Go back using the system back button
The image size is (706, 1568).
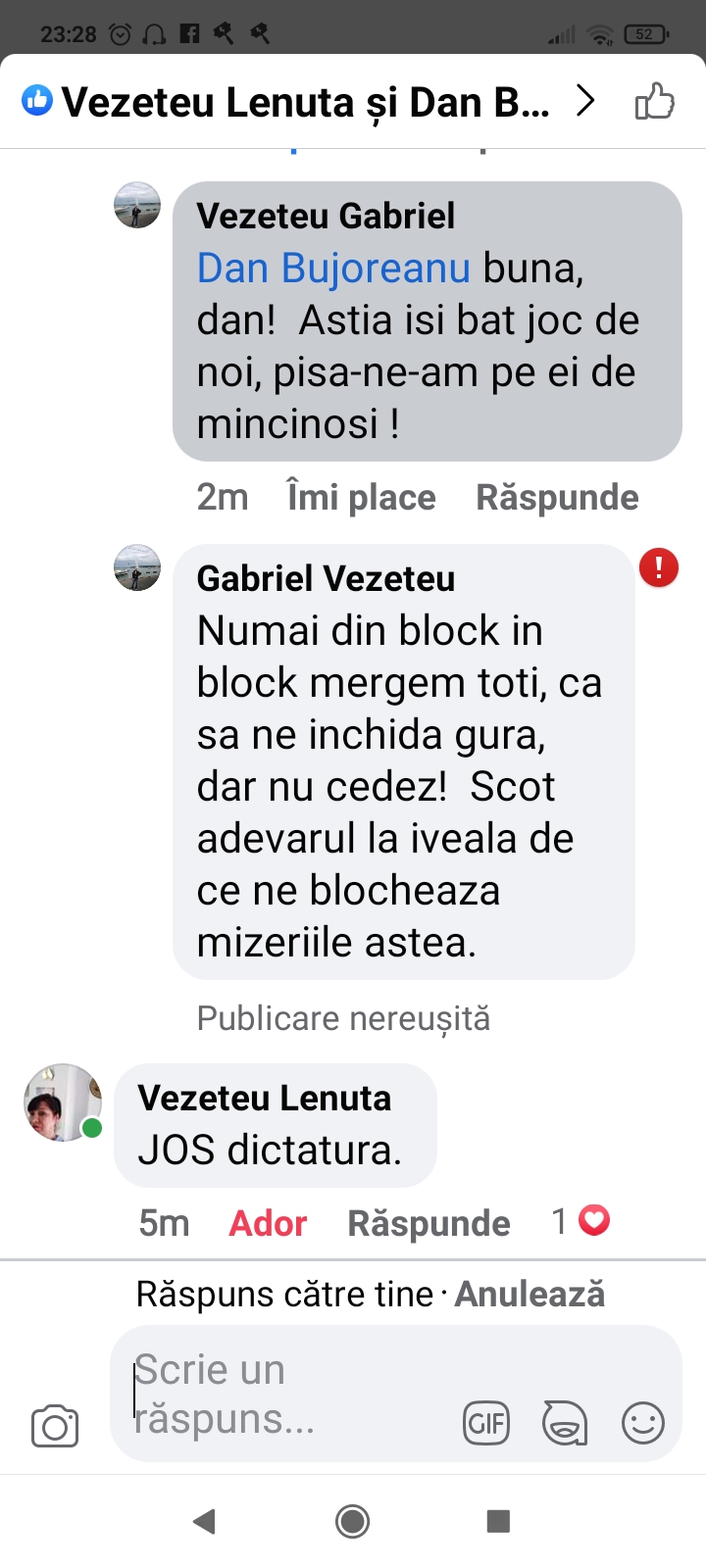[204, 1521]
